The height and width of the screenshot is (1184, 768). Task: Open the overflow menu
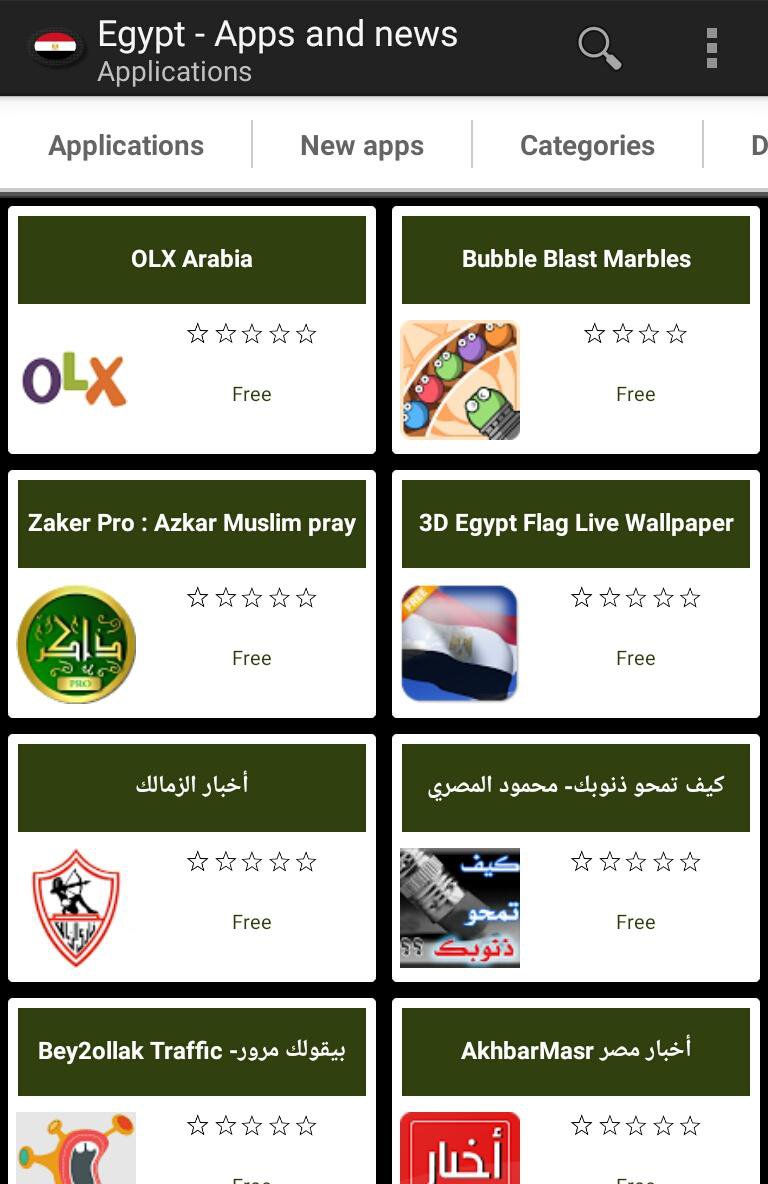[711, 47]
